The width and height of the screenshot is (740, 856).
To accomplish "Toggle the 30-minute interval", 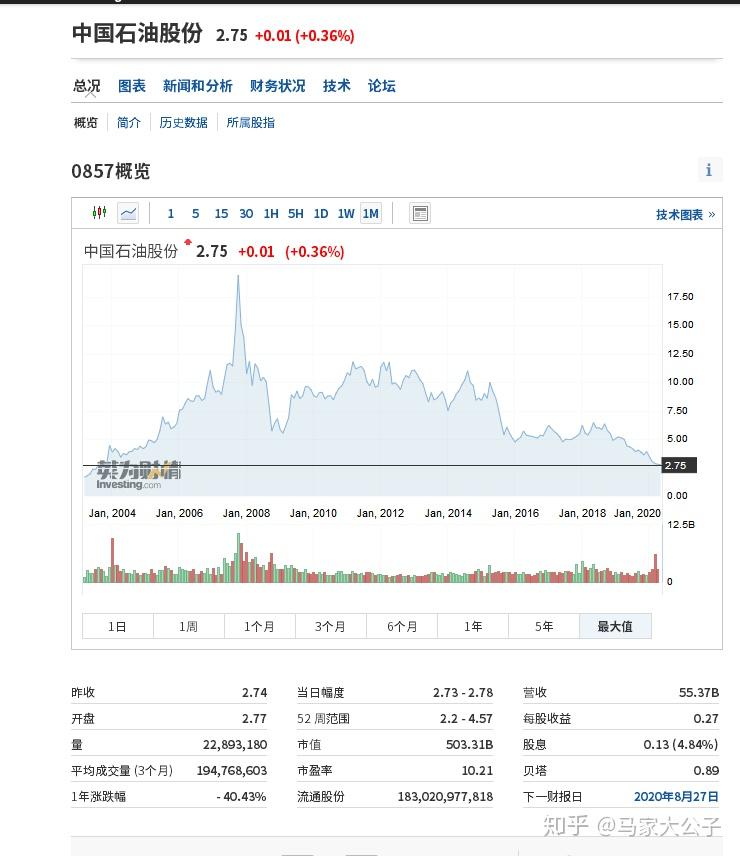I will pyautogui.click(x=246, y=213).
